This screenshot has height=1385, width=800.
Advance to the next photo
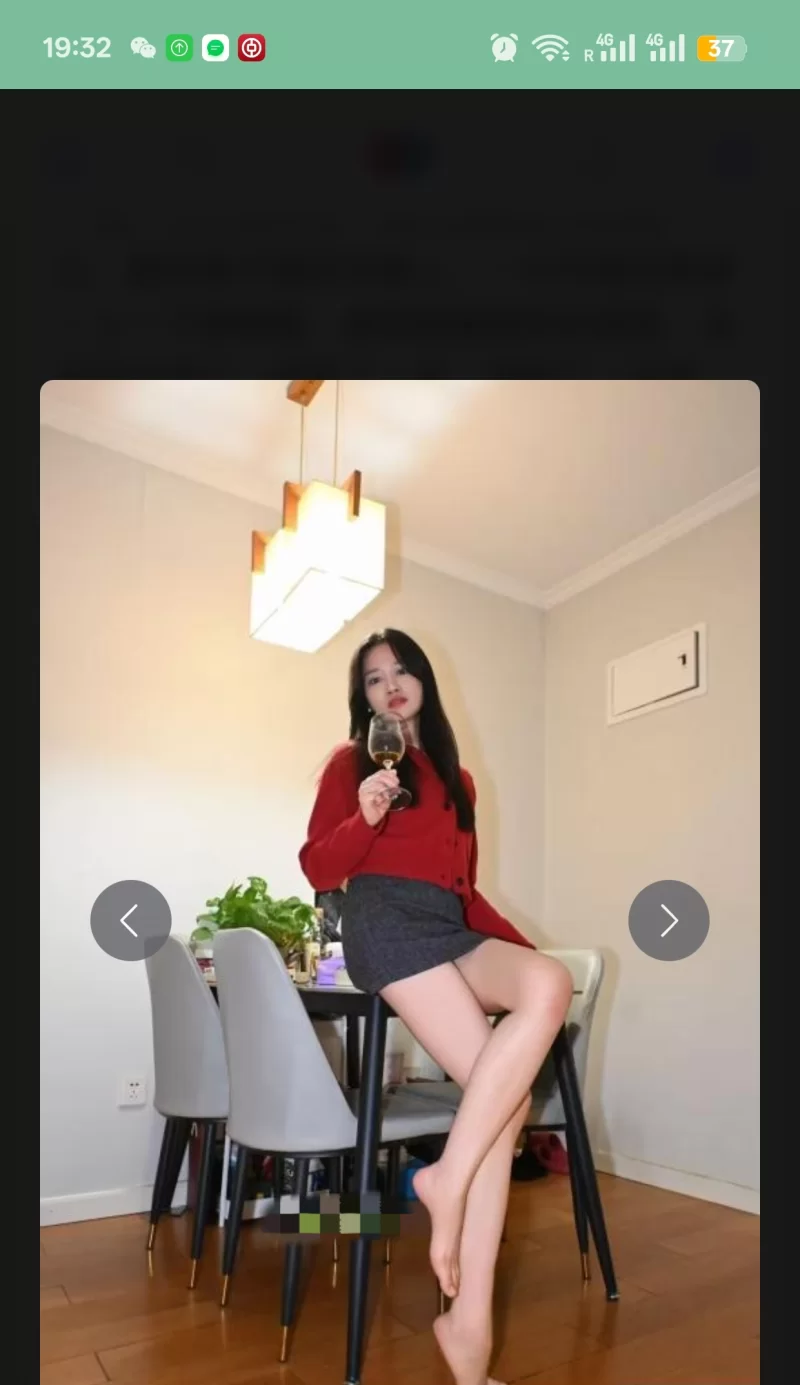[x=668, y=920]
